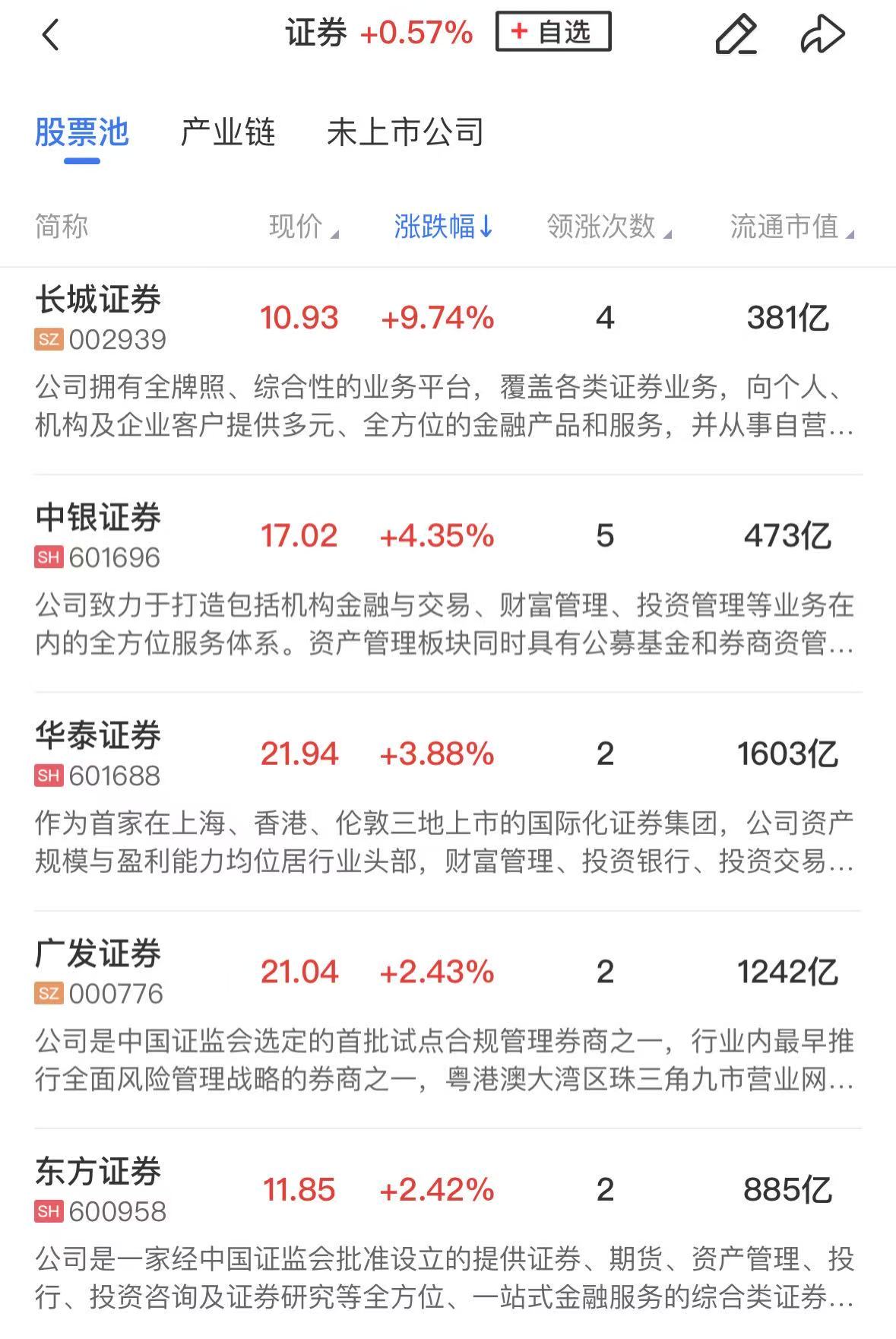Open the 未上市公司 tab

[405, 133]
